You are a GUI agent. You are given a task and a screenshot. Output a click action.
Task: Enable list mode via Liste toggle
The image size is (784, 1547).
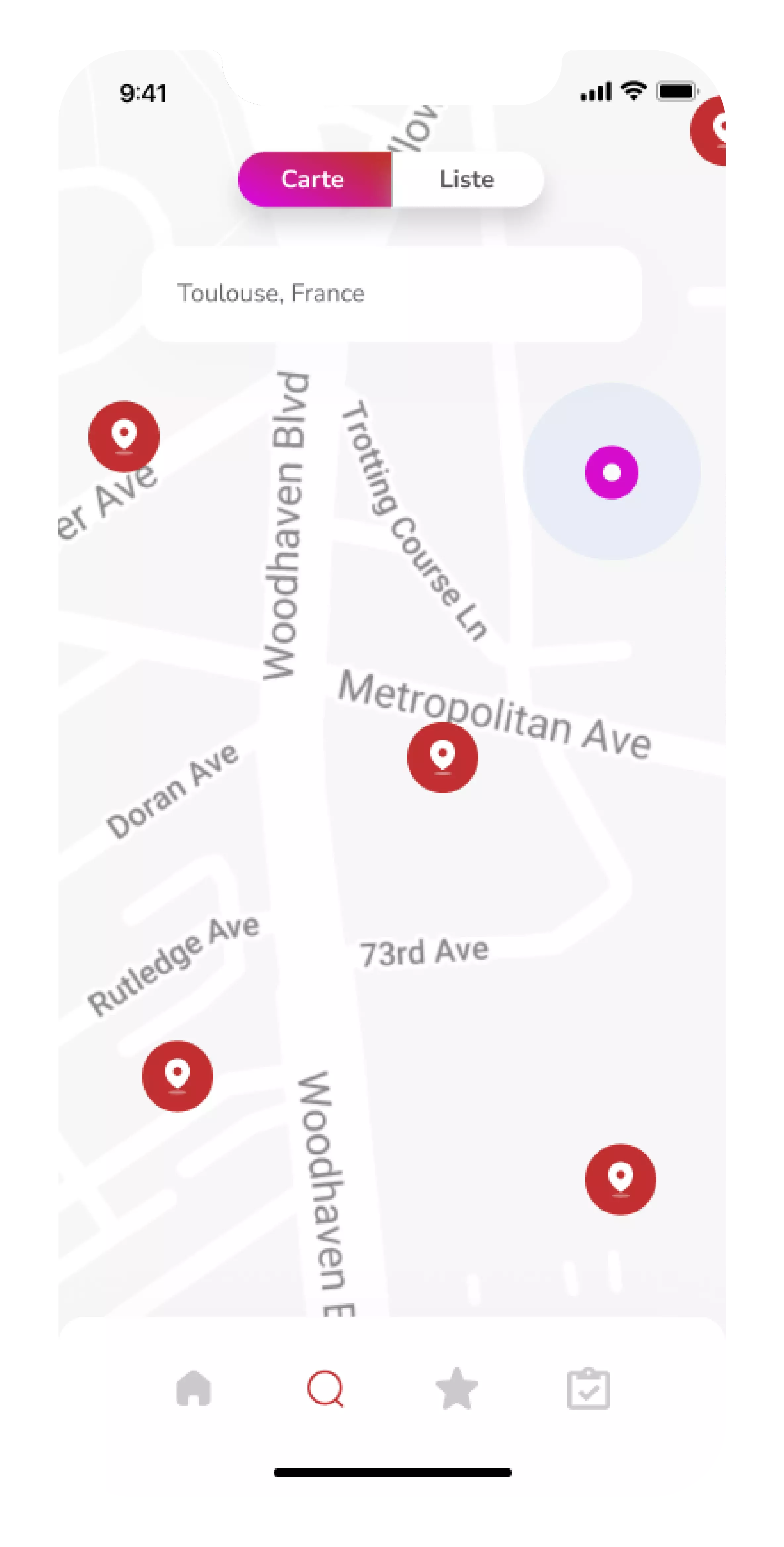[468, 179]
